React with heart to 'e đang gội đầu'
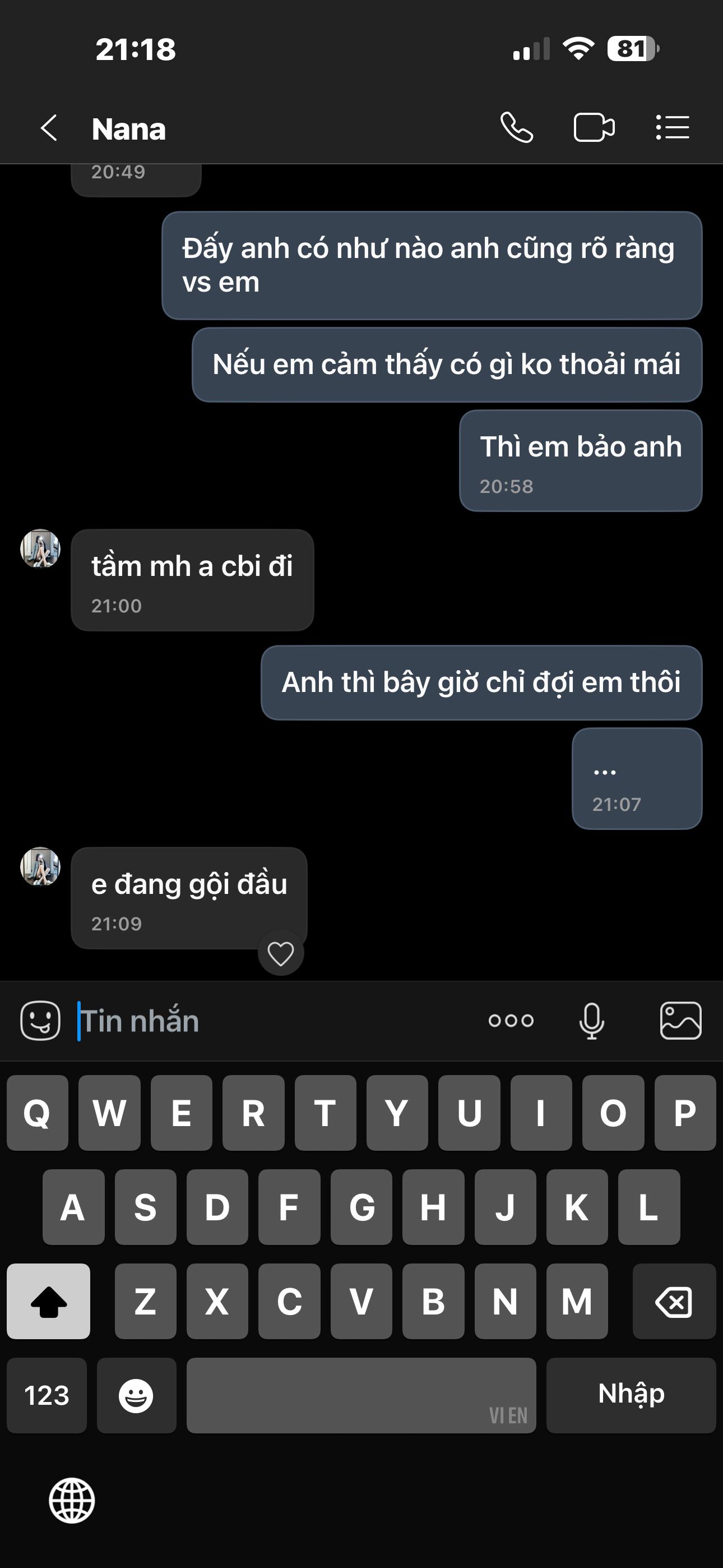The height and width of the screenshot is (1568, 723). (281, 953)
